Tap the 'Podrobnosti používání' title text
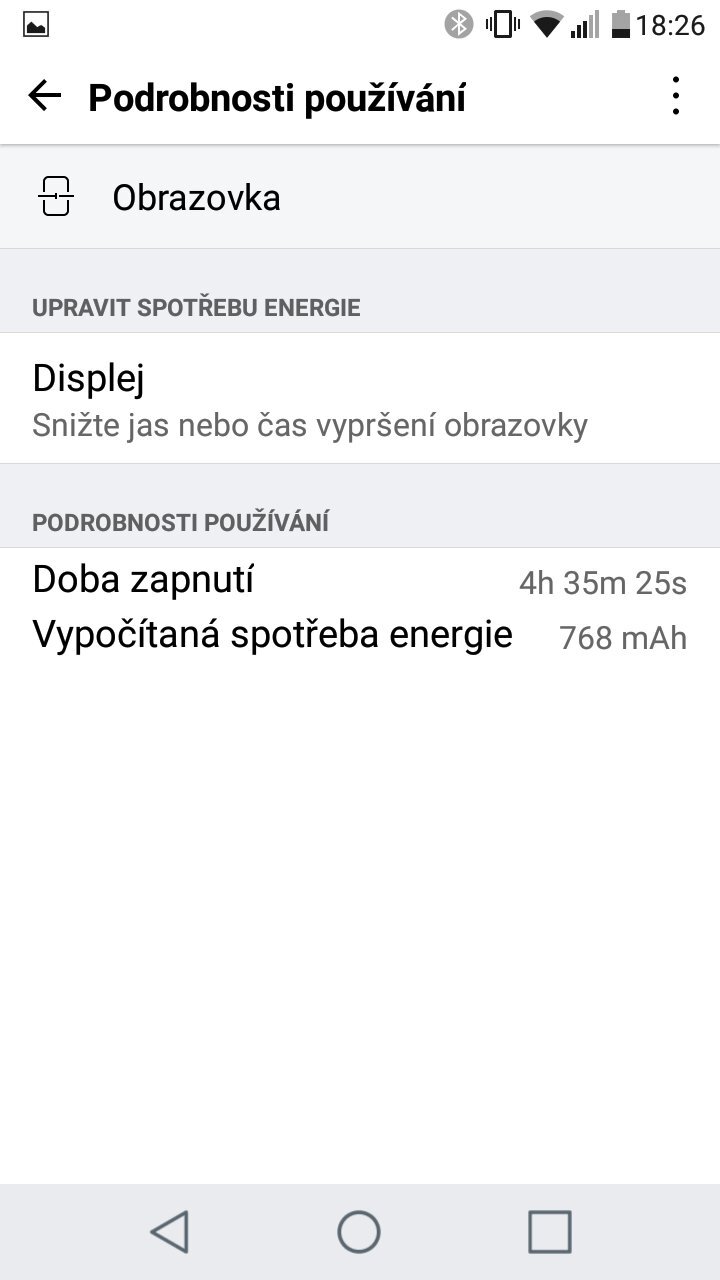This screenshot has height=1280, width=720. point(276,97)
